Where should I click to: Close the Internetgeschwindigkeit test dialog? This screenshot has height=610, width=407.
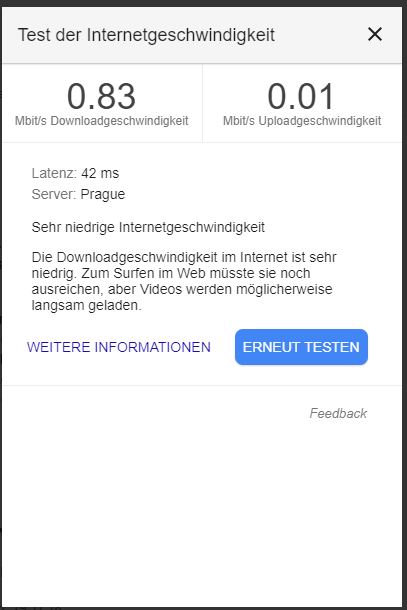tap(375, 34)
